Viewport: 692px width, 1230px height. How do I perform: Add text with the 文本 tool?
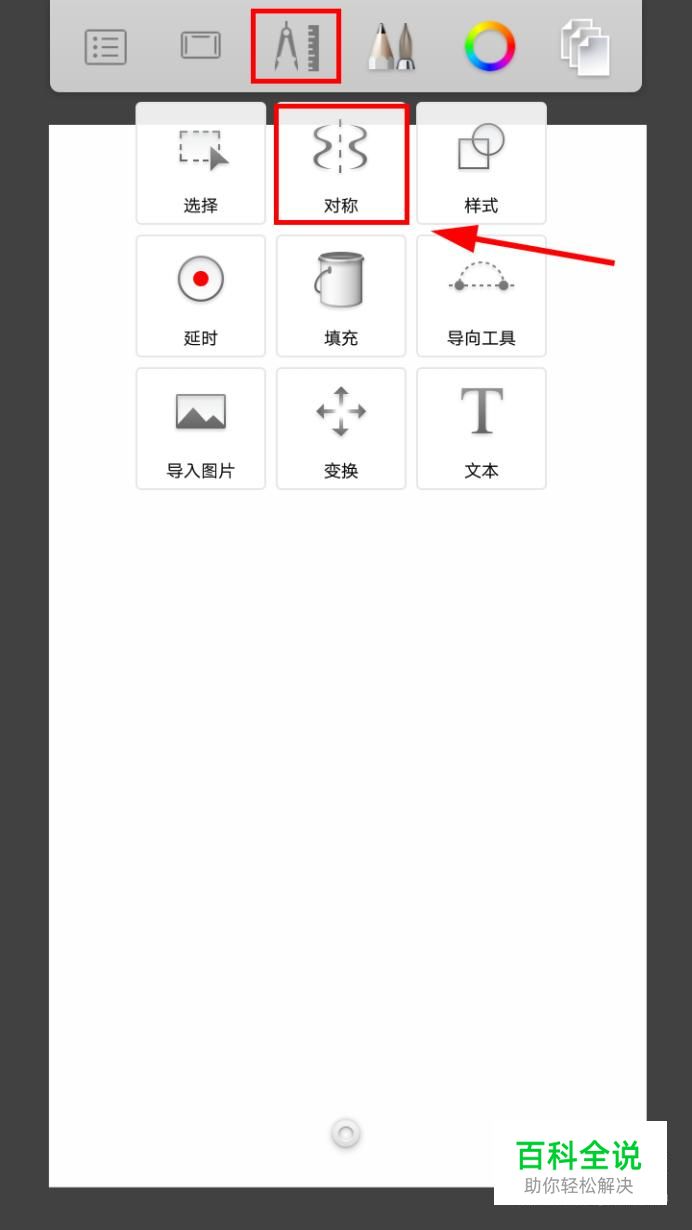pos(481,429)
